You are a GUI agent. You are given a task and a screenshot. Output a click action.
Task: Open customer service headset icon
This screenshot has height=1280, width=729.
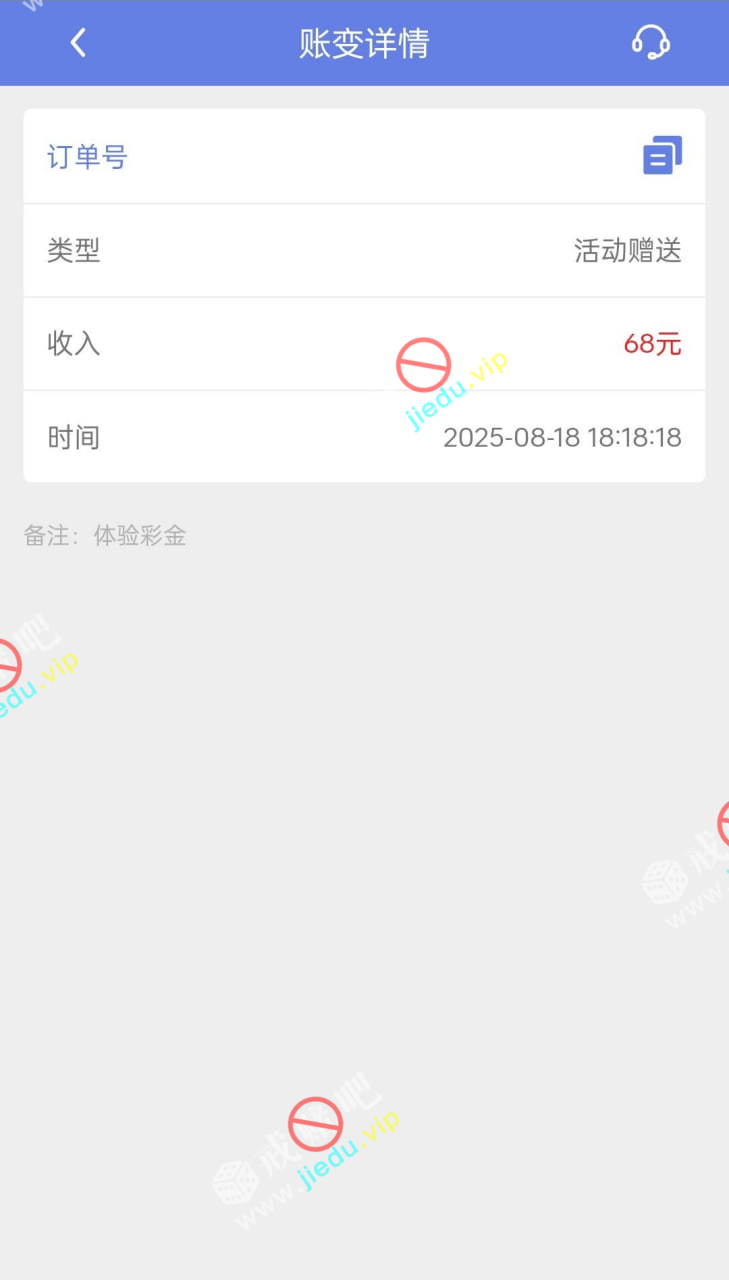pyautogui.click(x=650, y=43)
